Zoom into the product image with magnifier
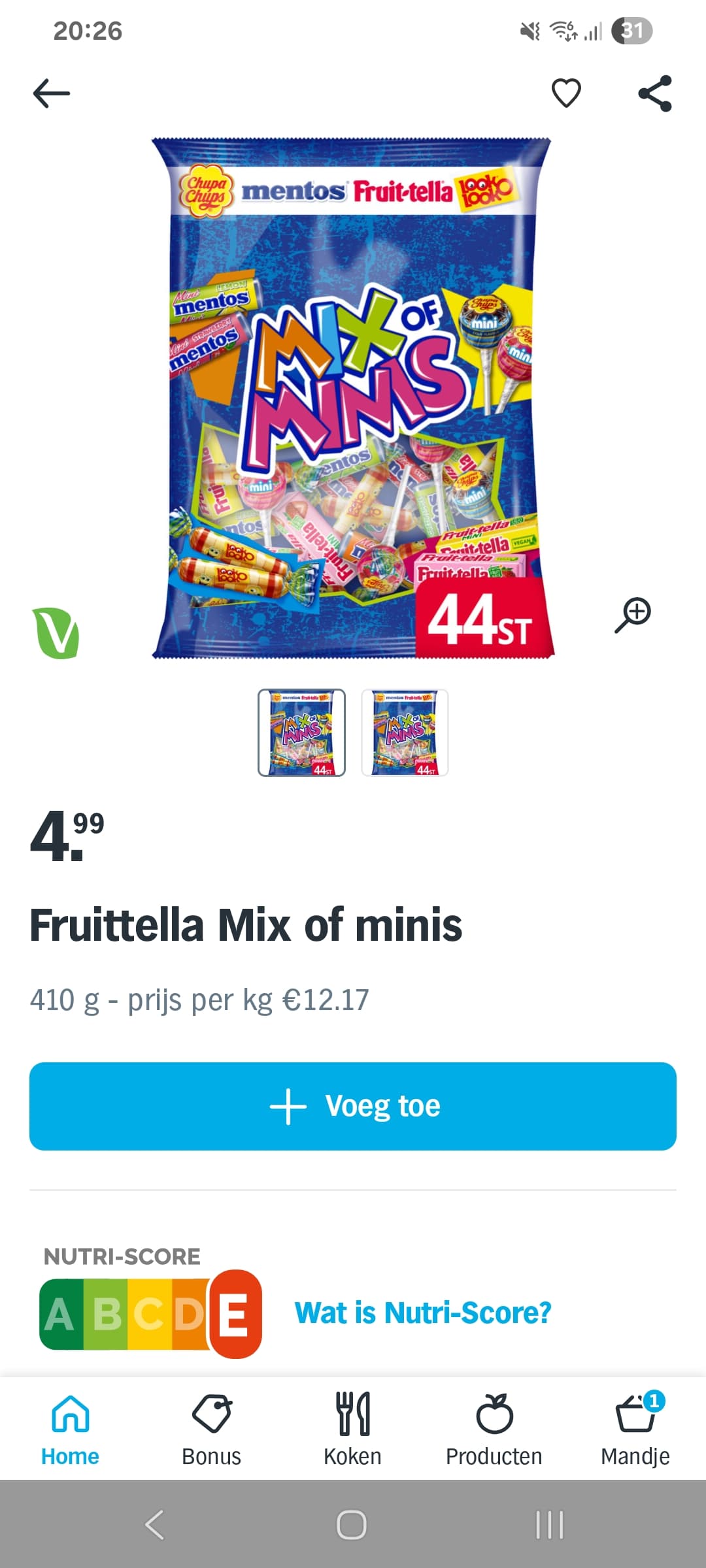The image size is (706, 1568). pos(632,615)
